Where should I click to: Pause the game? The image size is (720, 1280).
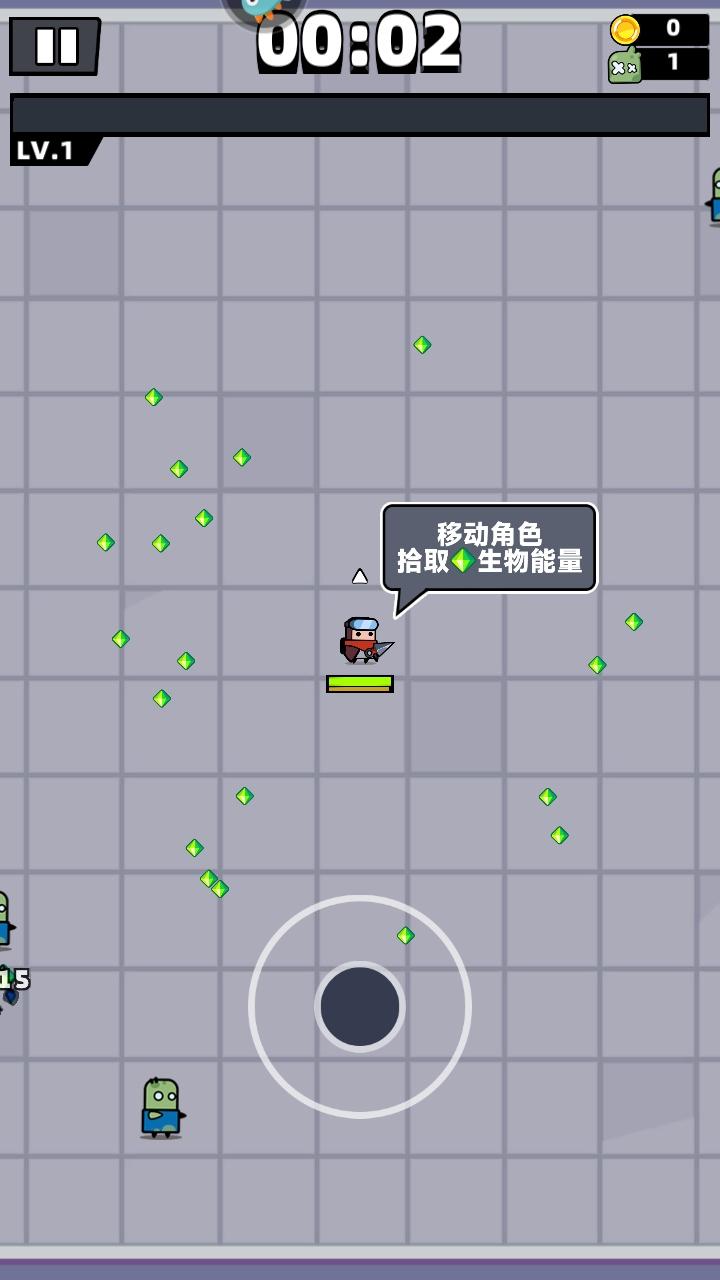point(55,46)
